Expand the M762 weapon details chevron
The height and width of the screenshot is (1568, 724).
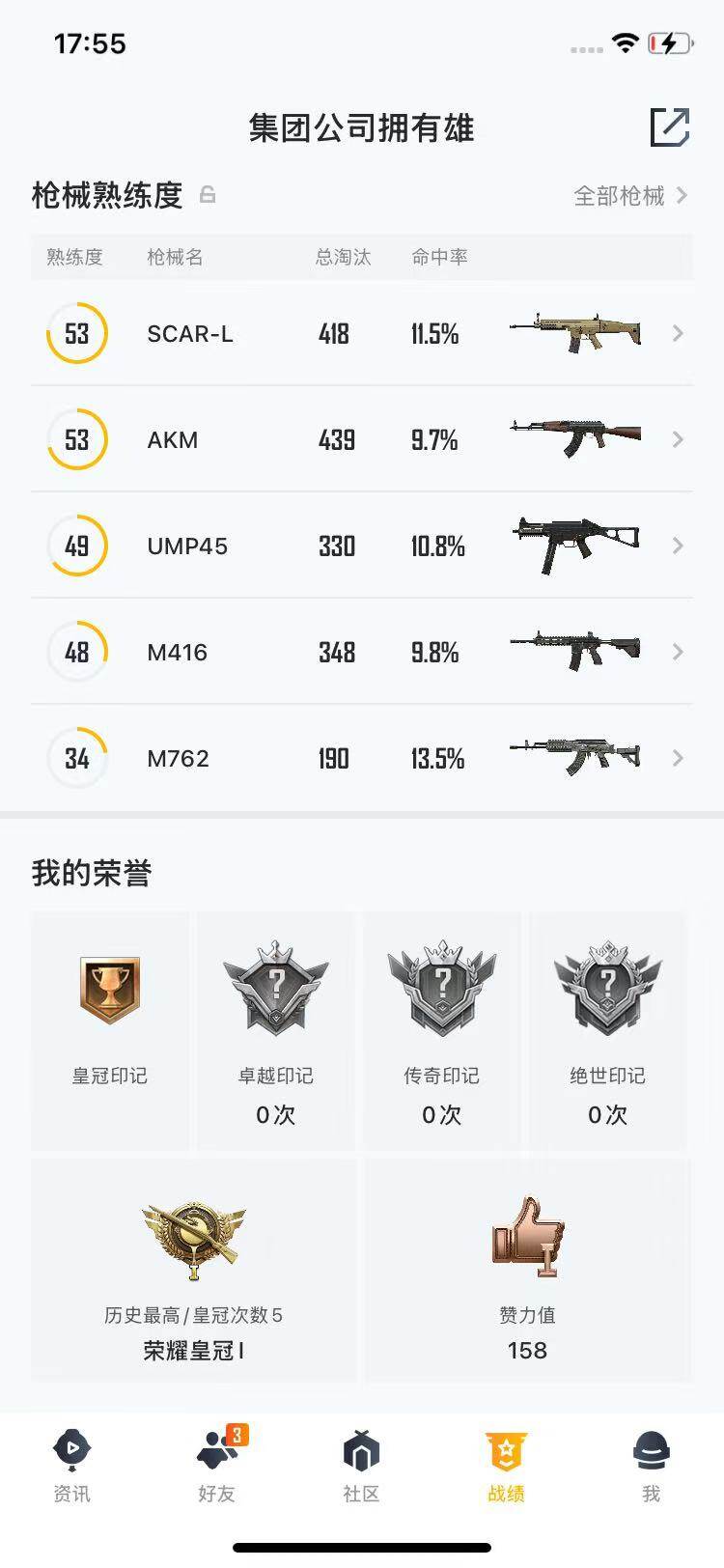[x=678, y=758]
